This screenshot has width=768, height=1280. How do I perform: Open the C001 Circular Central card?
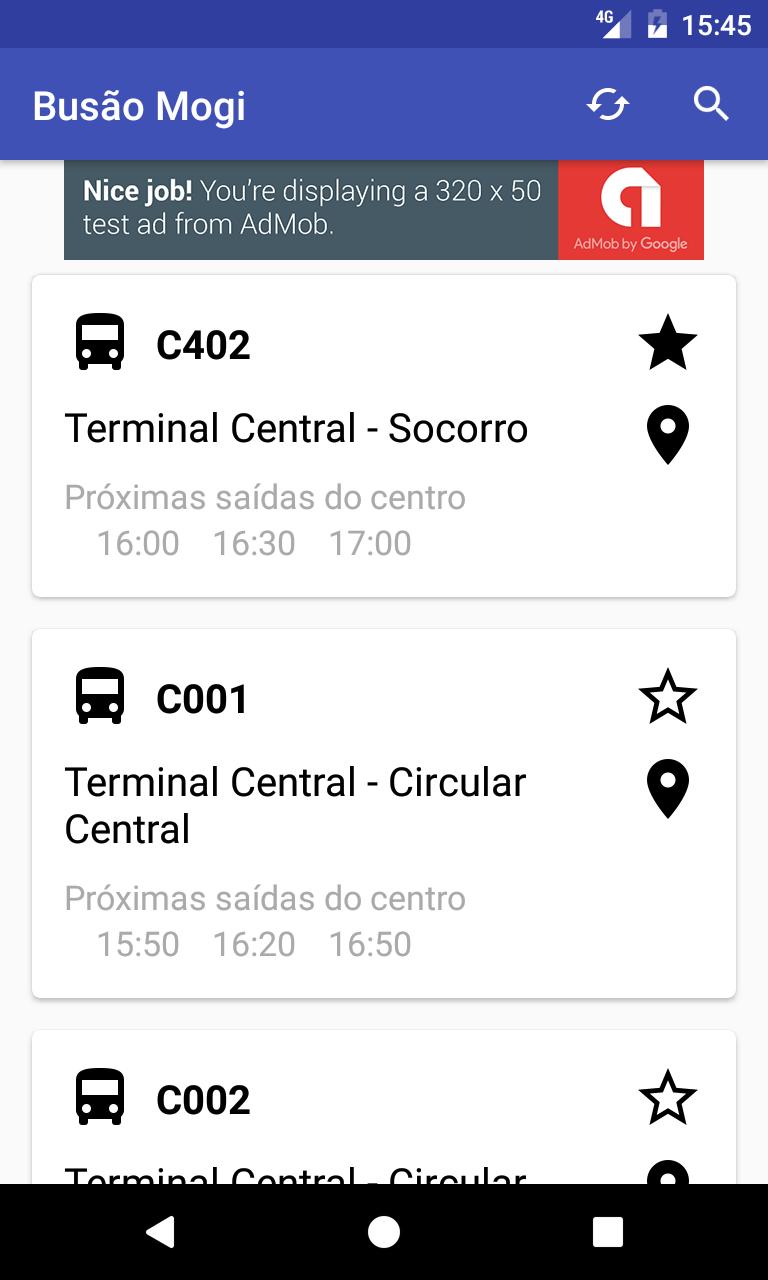point(384,813)
